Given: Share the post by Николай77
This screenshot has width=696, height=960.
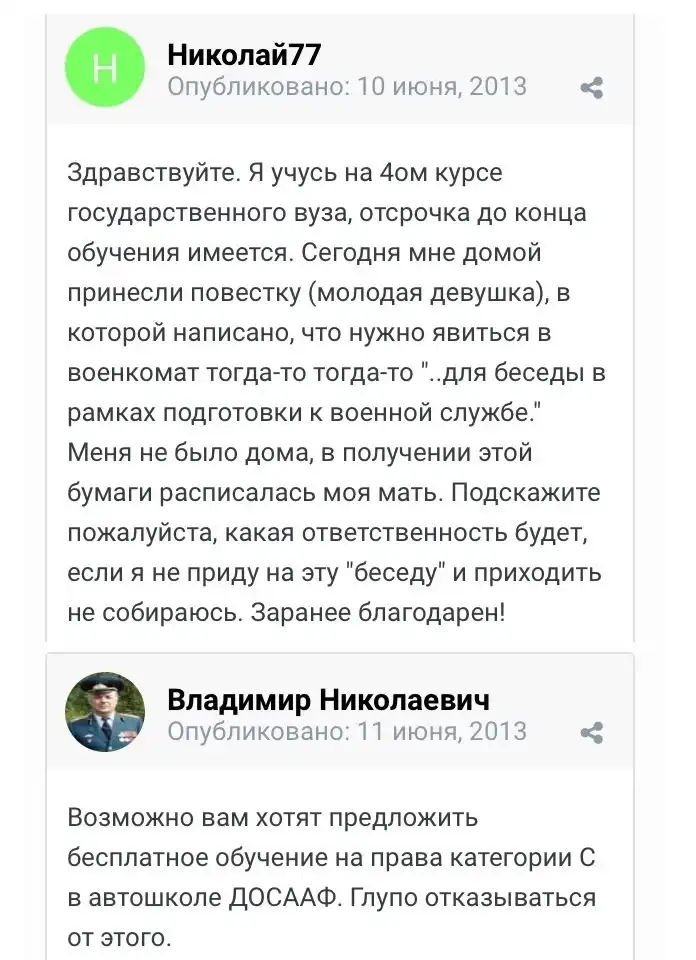Looking at the screenshot, I should pos(592,88).
